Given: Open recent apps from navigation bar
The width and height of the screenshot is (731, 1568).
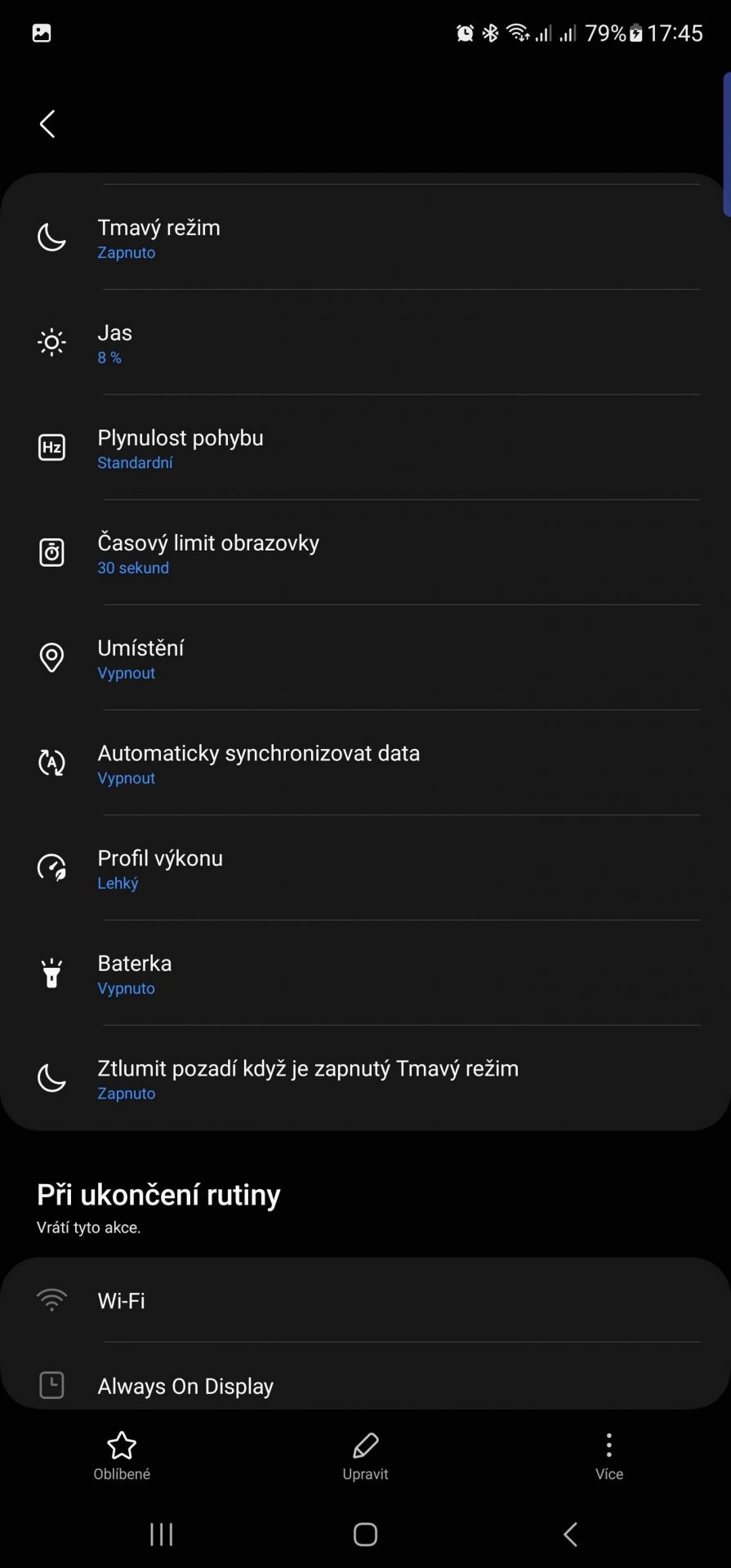Looking at the screenshot, I should pos(162,1535).
